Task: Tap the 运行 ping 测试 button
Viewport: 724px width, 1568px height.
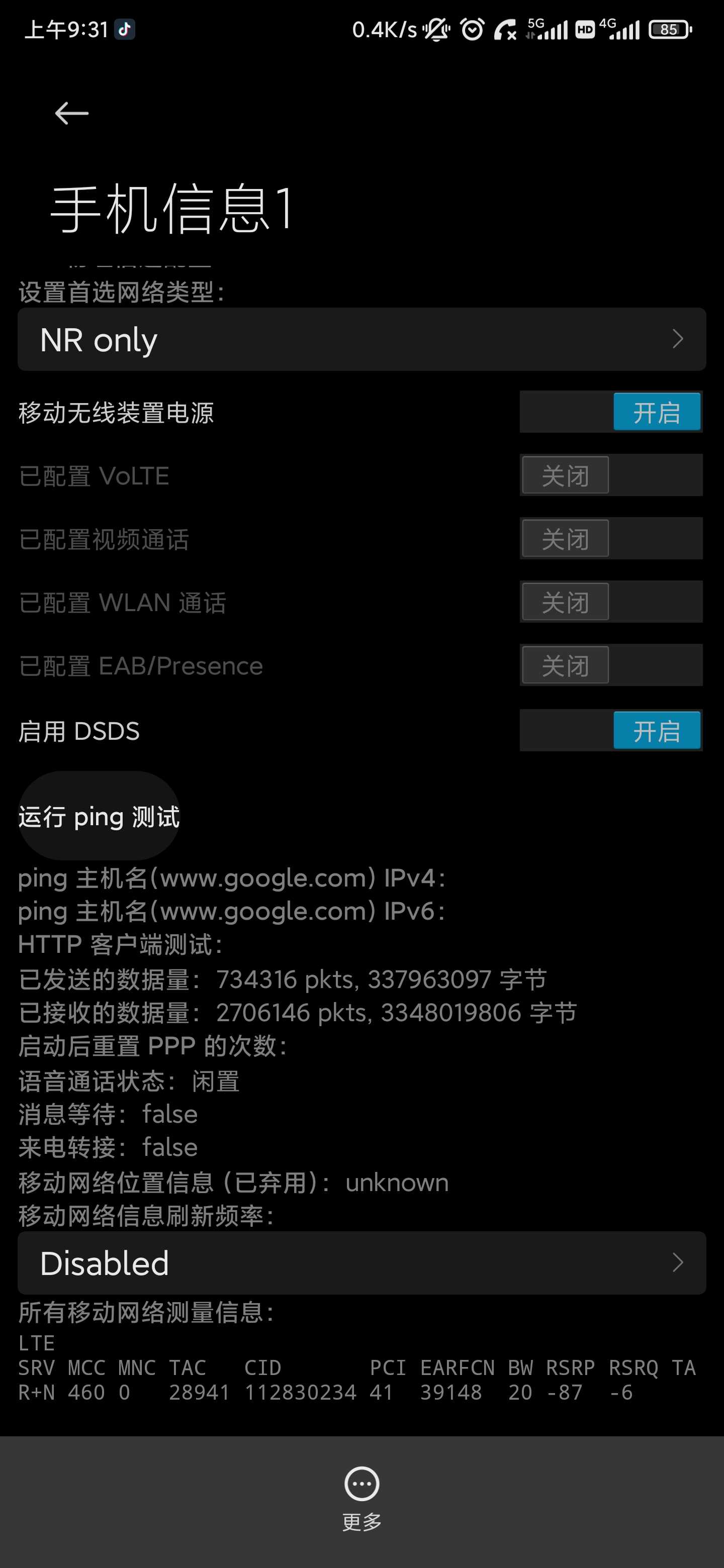Action: (99, 816)
